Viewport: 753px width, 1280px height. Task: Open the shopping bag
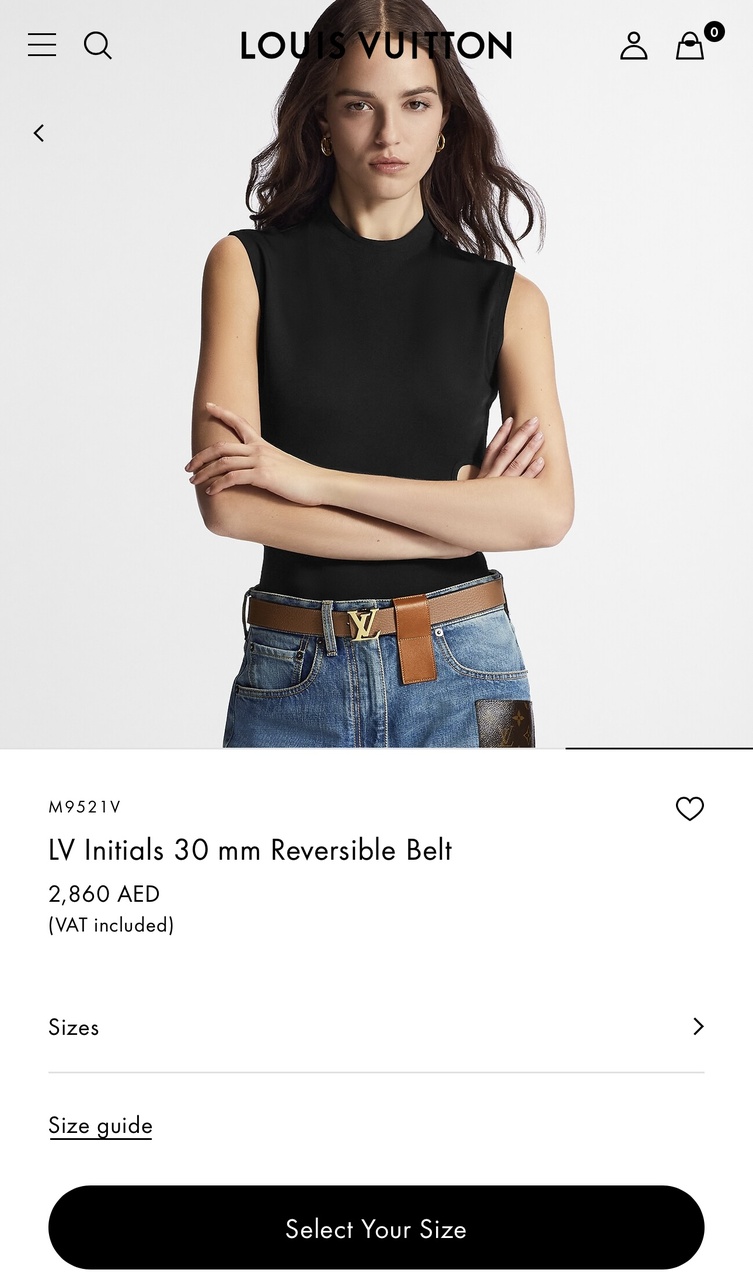pos(690,45)
